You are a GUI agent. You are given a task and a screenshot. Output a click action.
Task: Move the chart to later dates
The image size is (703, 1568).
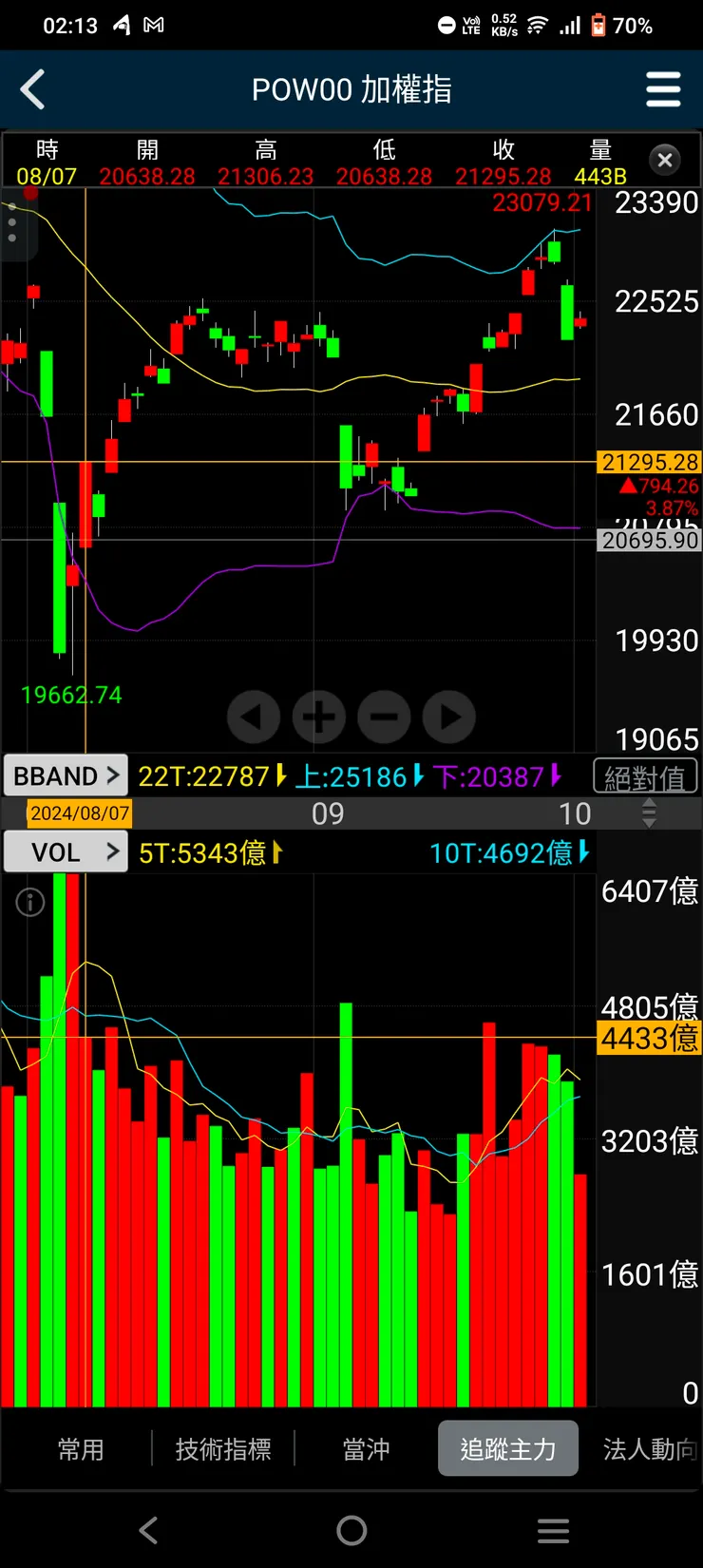[449, 717]
